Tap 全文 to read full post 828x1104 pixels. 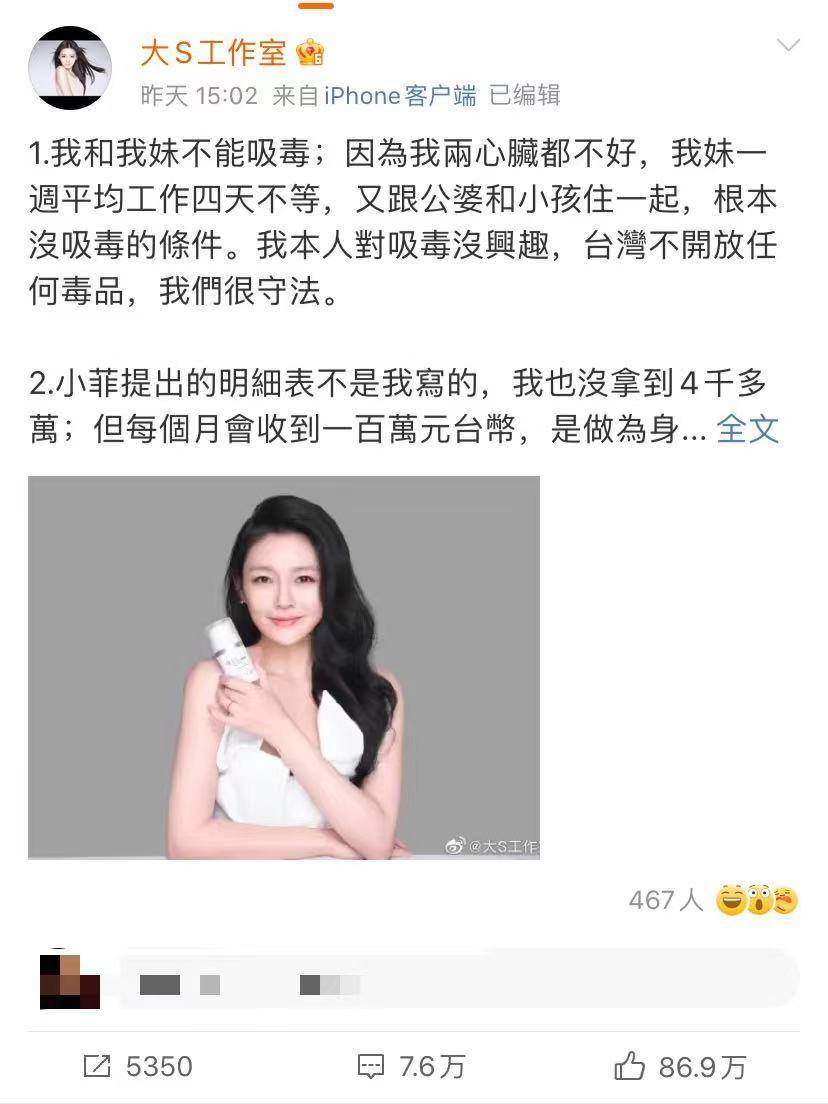(x=747, y=428)
